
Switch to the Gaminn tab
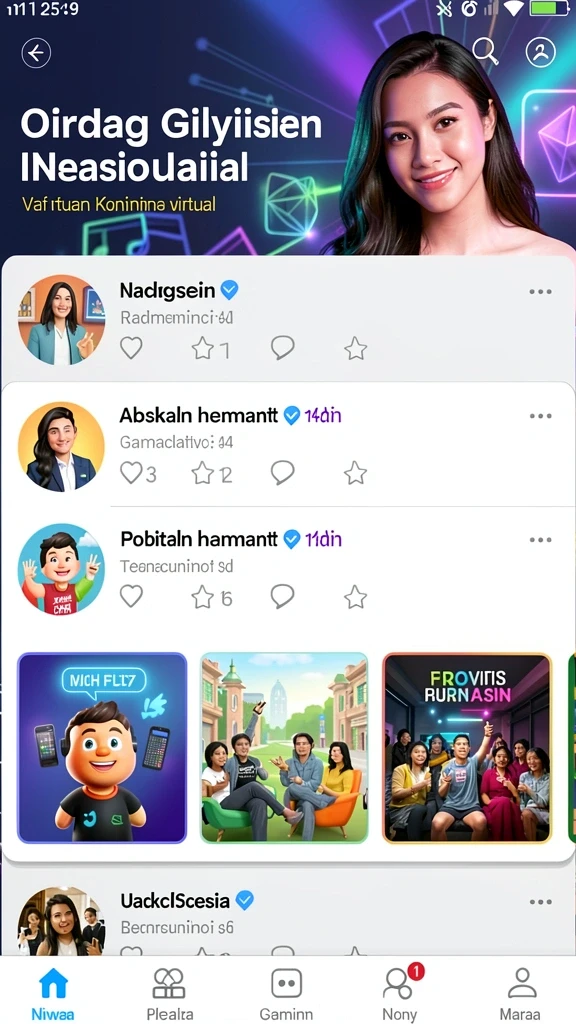[286, 993]
